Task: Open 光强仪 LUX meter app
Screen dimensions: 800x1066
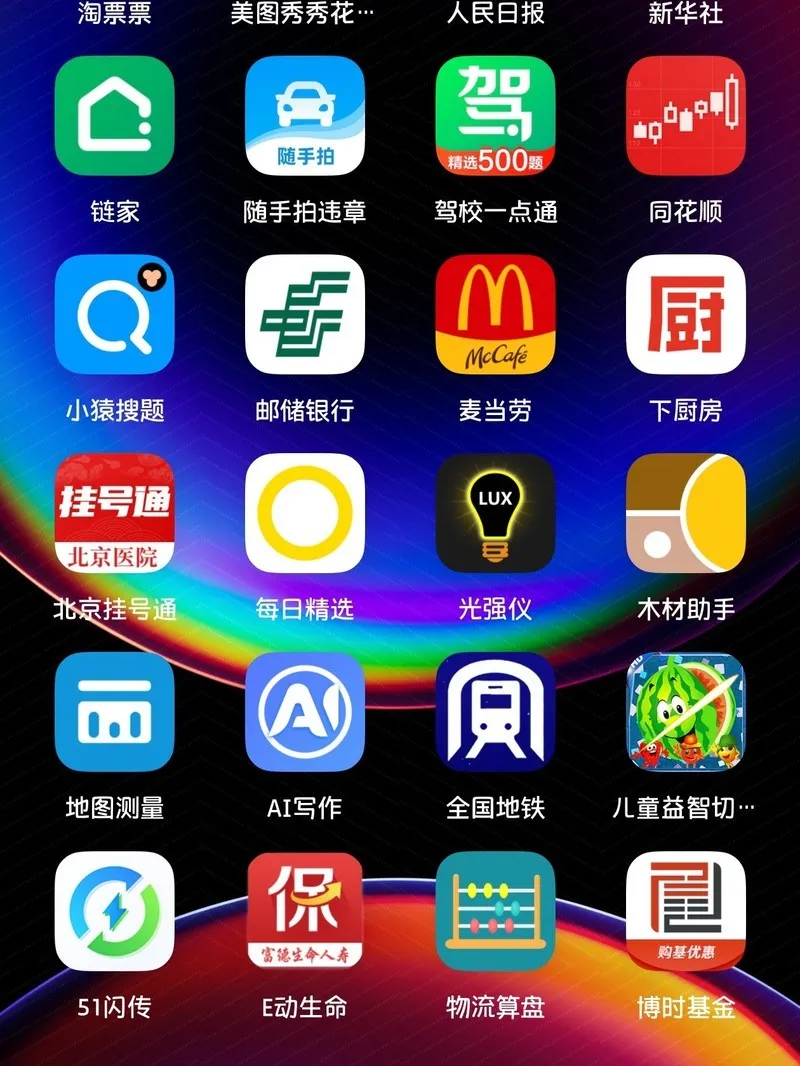Action: pyautogui.click(x=495, y=513)
